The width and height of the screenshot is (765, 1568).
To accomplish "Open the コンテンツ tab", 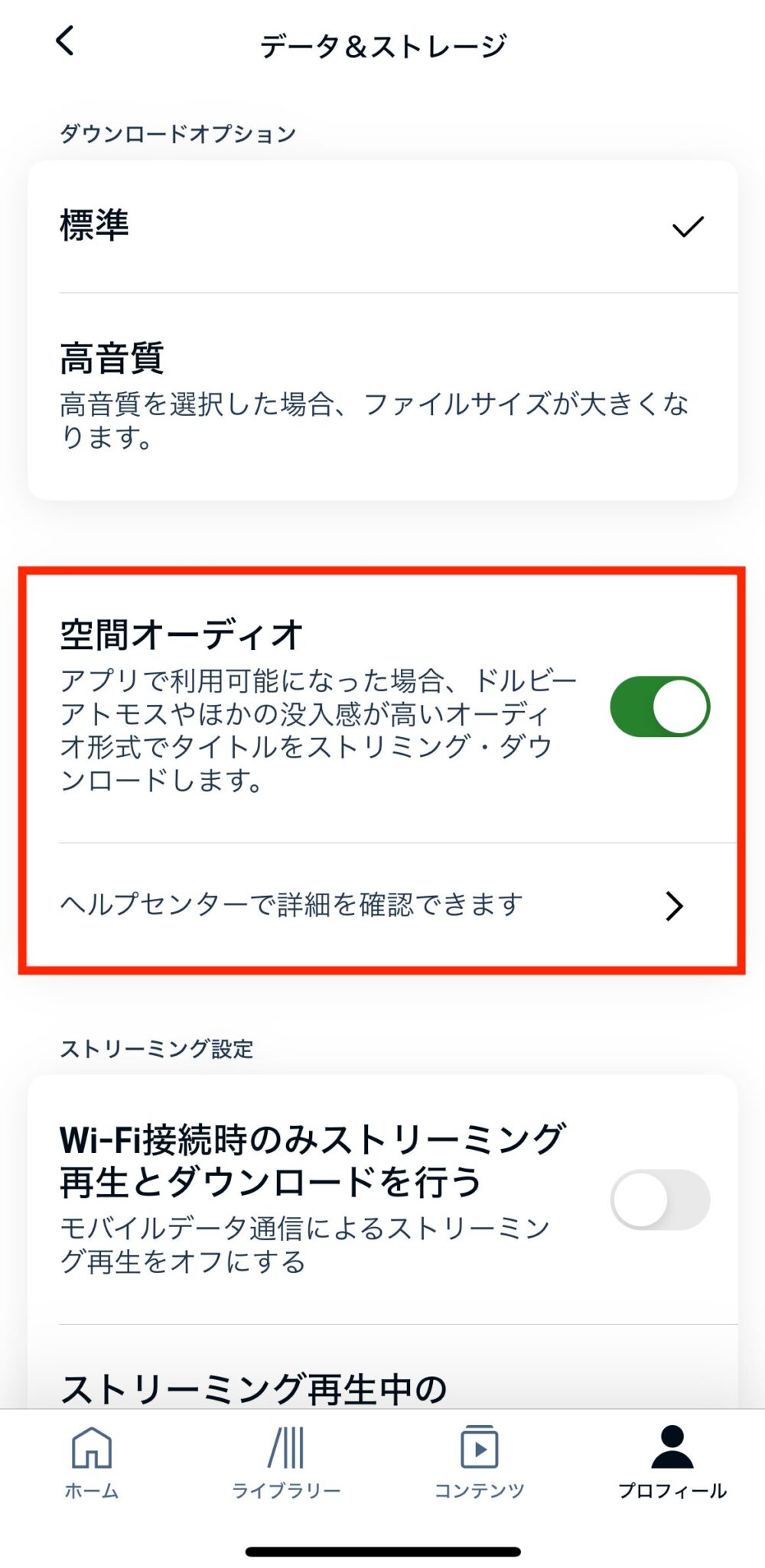I will coord(480,1462).
